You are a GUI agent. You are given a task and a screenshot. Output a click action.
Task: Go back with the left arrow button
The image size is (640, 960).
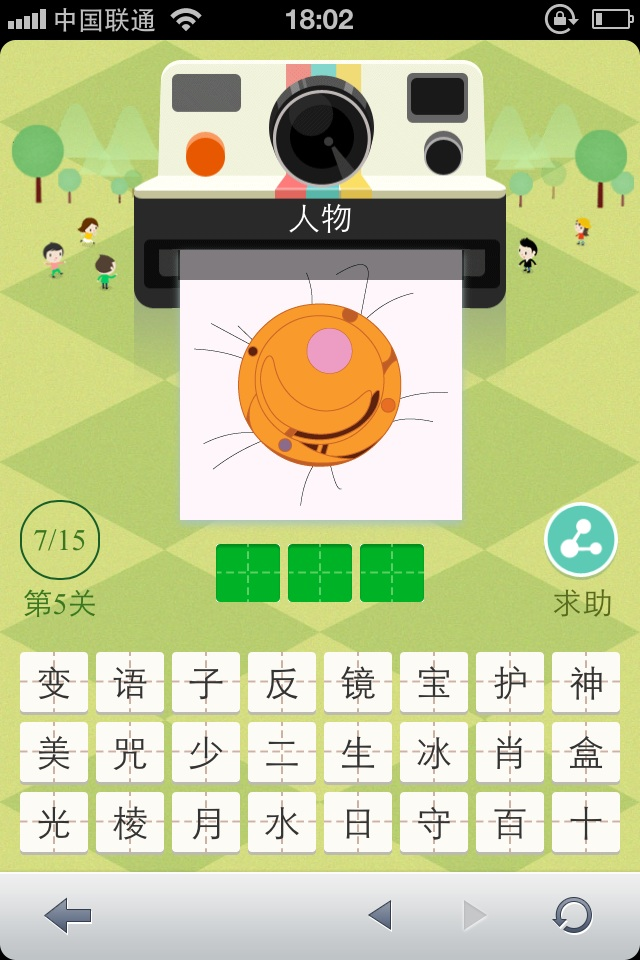[68, 915]
